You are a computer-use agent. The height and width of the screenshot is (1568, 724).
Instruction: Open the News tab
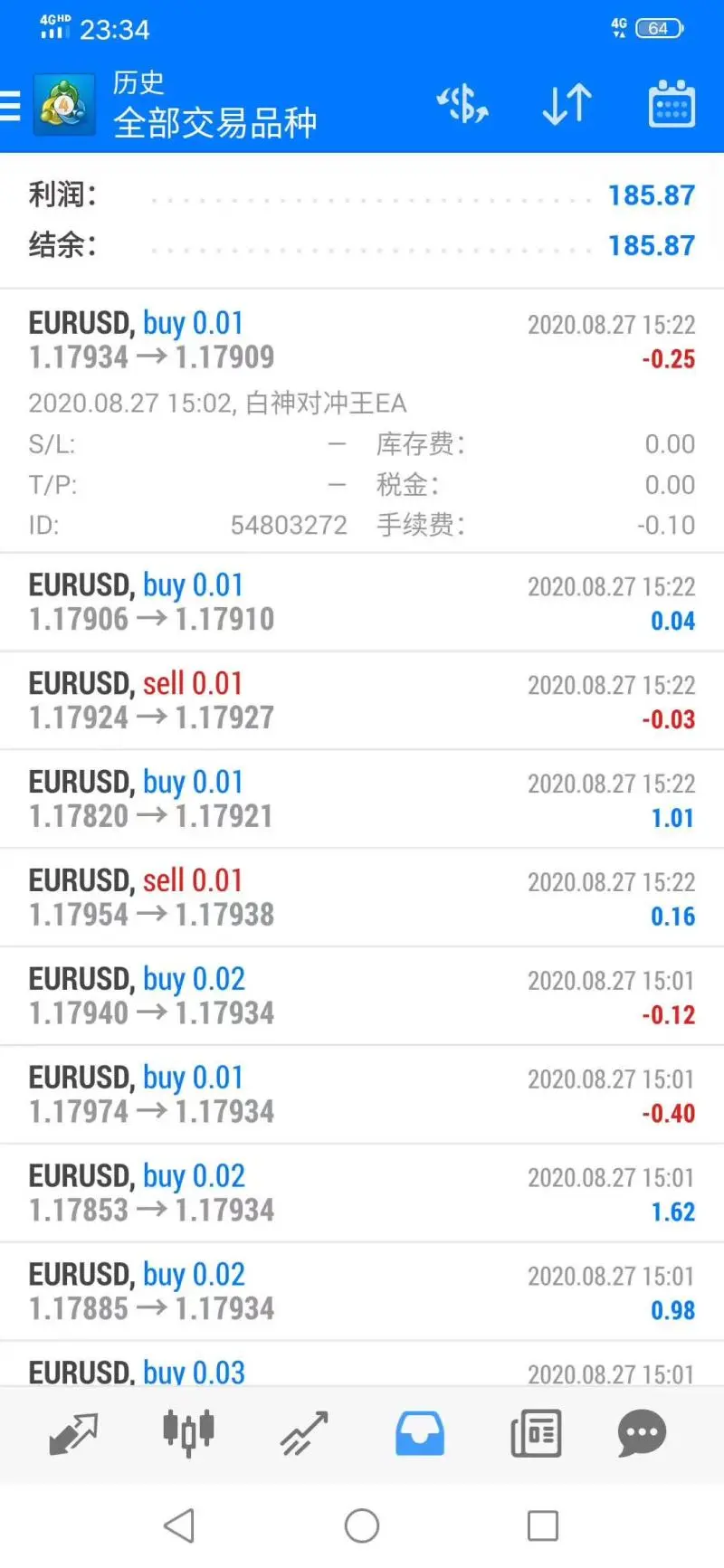536,1434
